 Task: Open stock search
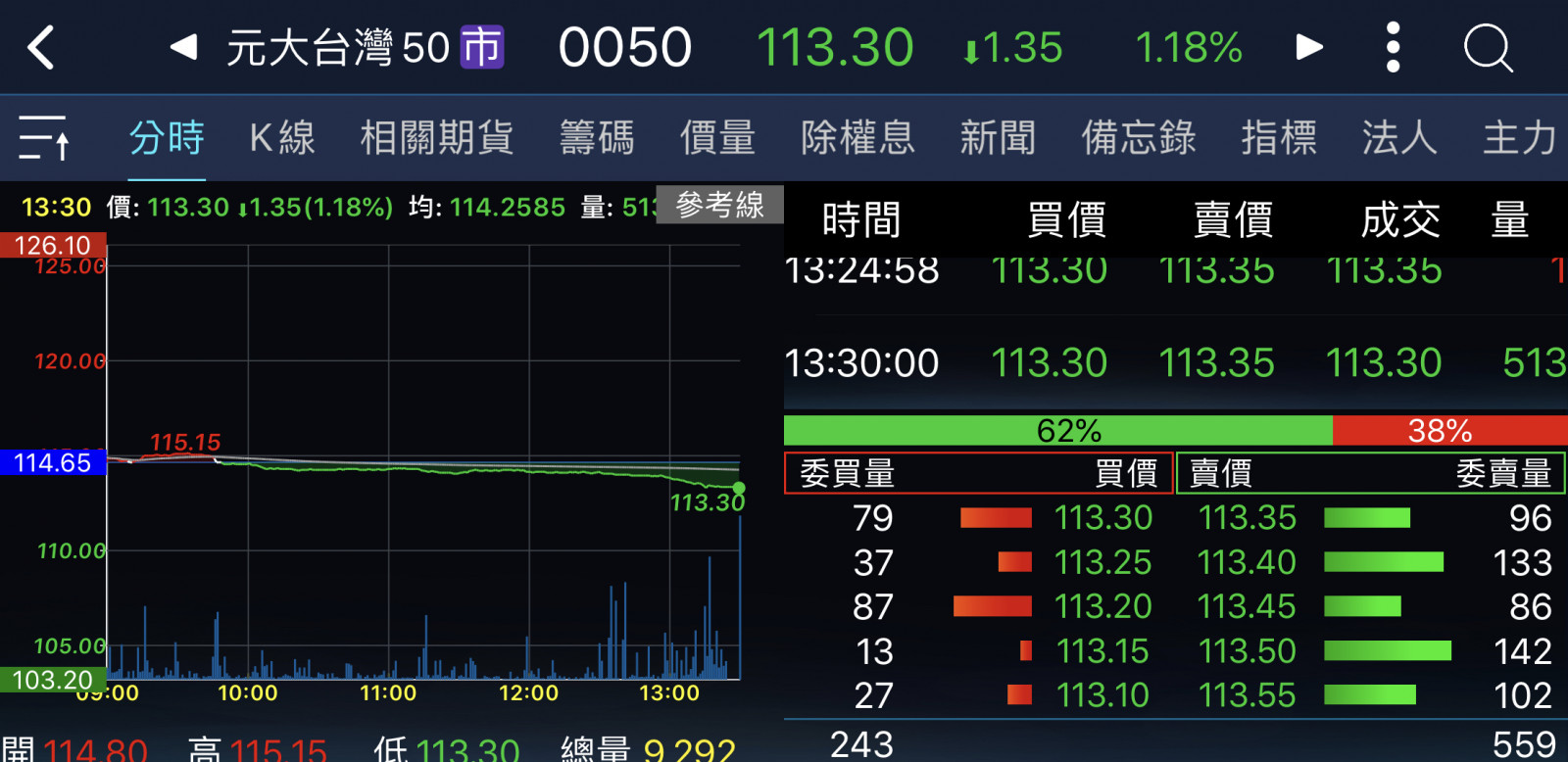pos(1488,47)
